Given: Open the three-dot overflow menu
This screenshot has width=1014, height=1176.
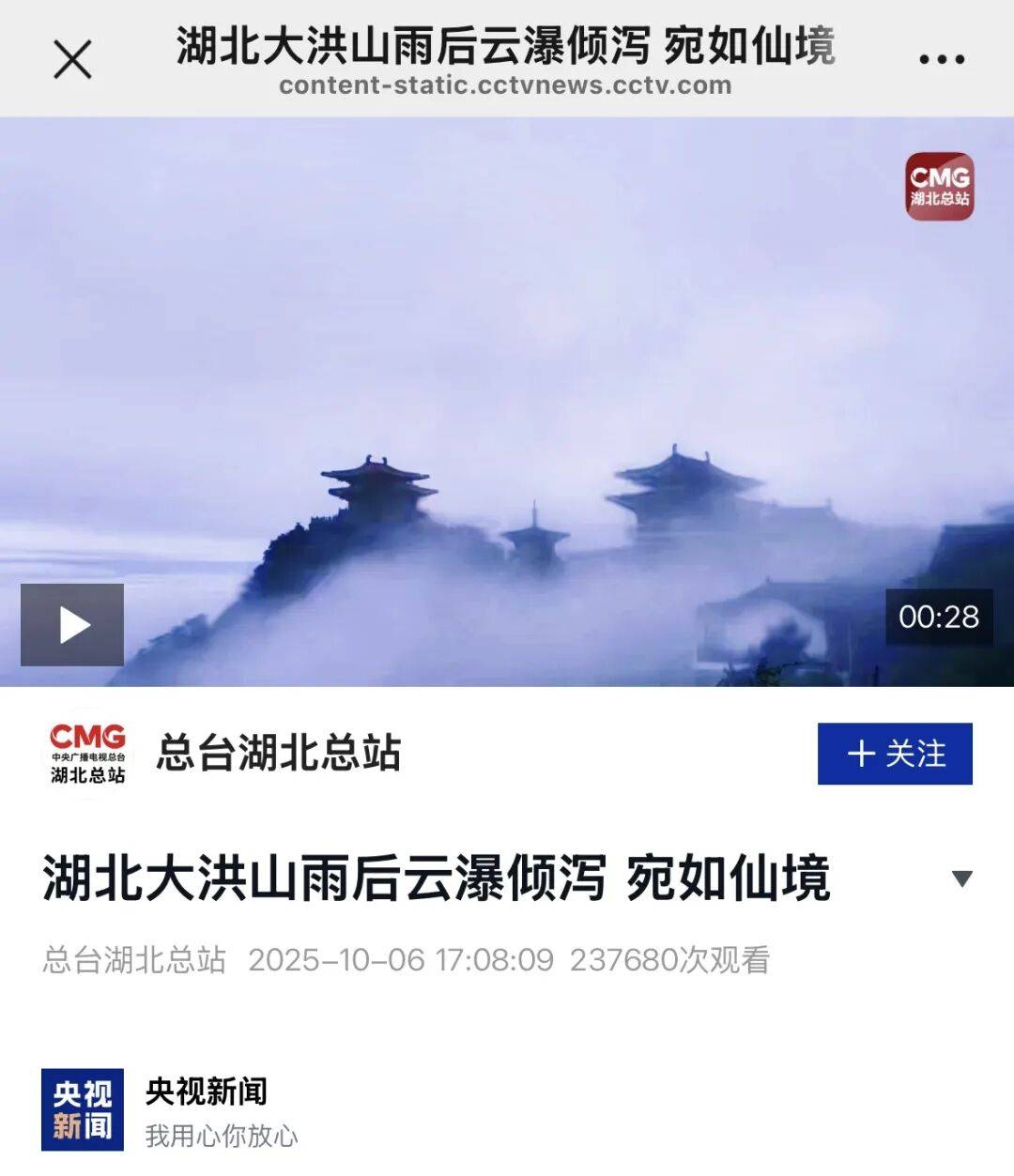Looking at the screenshot, I should click(x=941, y=60).
